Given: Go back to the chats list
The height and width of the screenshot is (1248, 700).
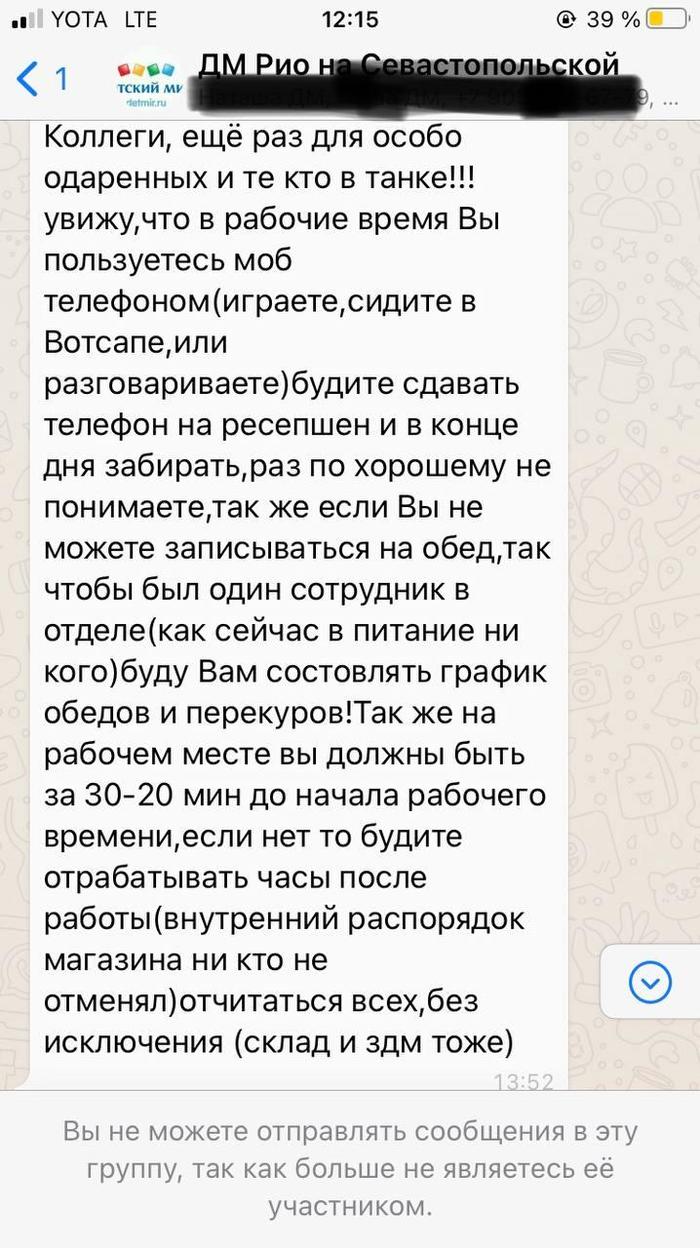Looking at the screenshot, I should pyautogui.click(x=40, y=79).
